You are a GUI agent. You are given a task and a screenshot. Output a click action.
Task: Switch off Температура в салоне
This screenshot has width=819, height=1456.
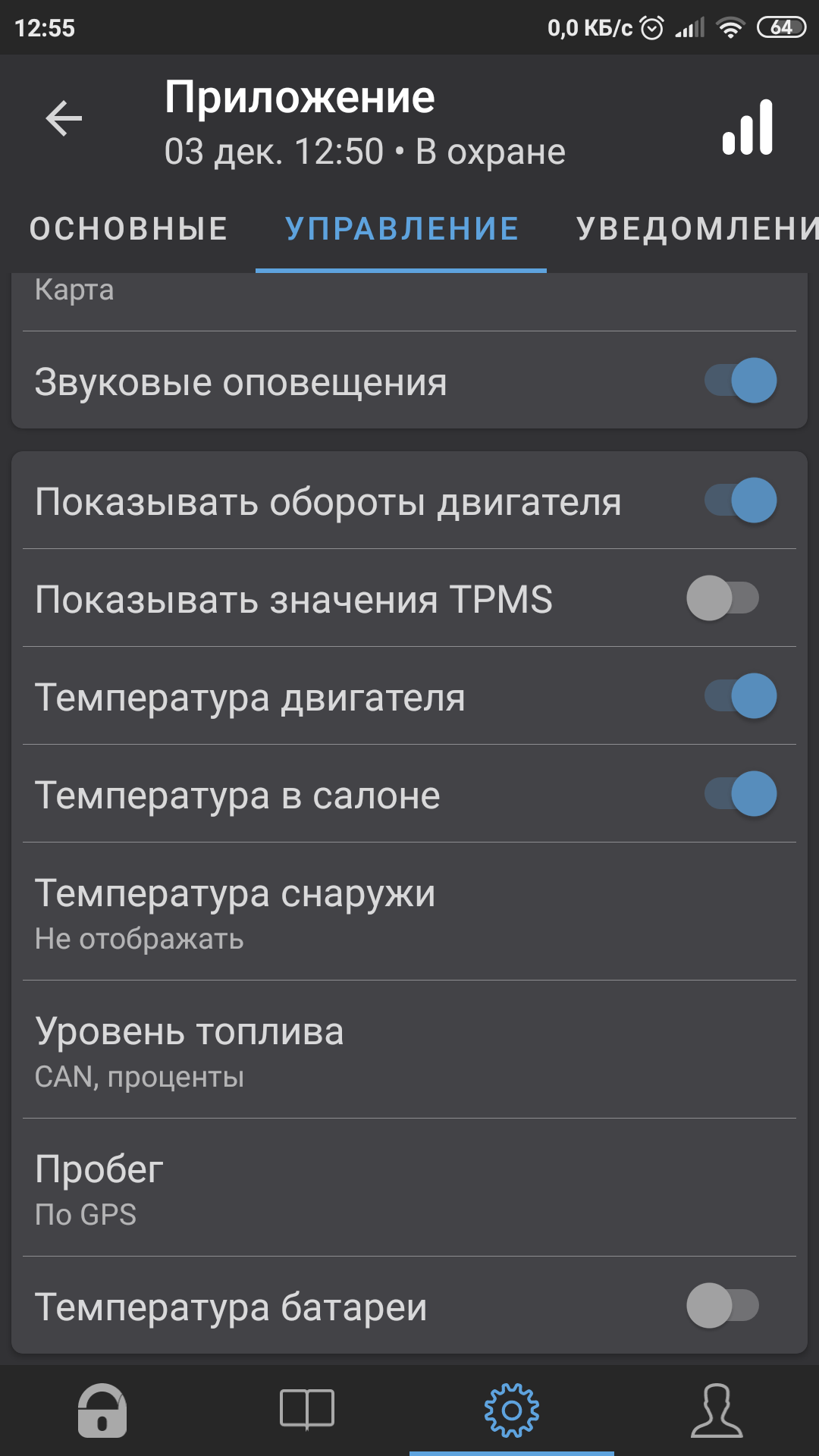(740, 794)
